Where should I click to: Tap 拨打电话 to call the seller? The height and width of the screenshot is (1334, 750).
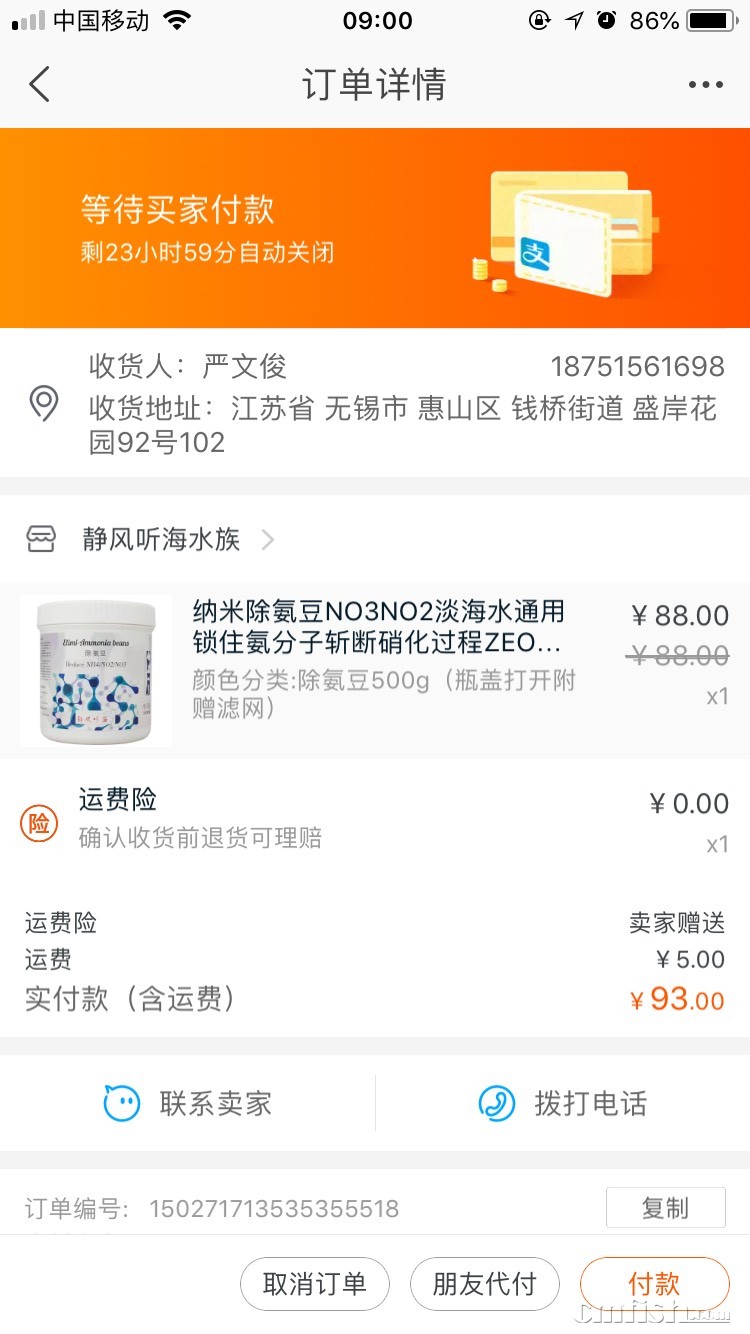[x=563, y=1104]
